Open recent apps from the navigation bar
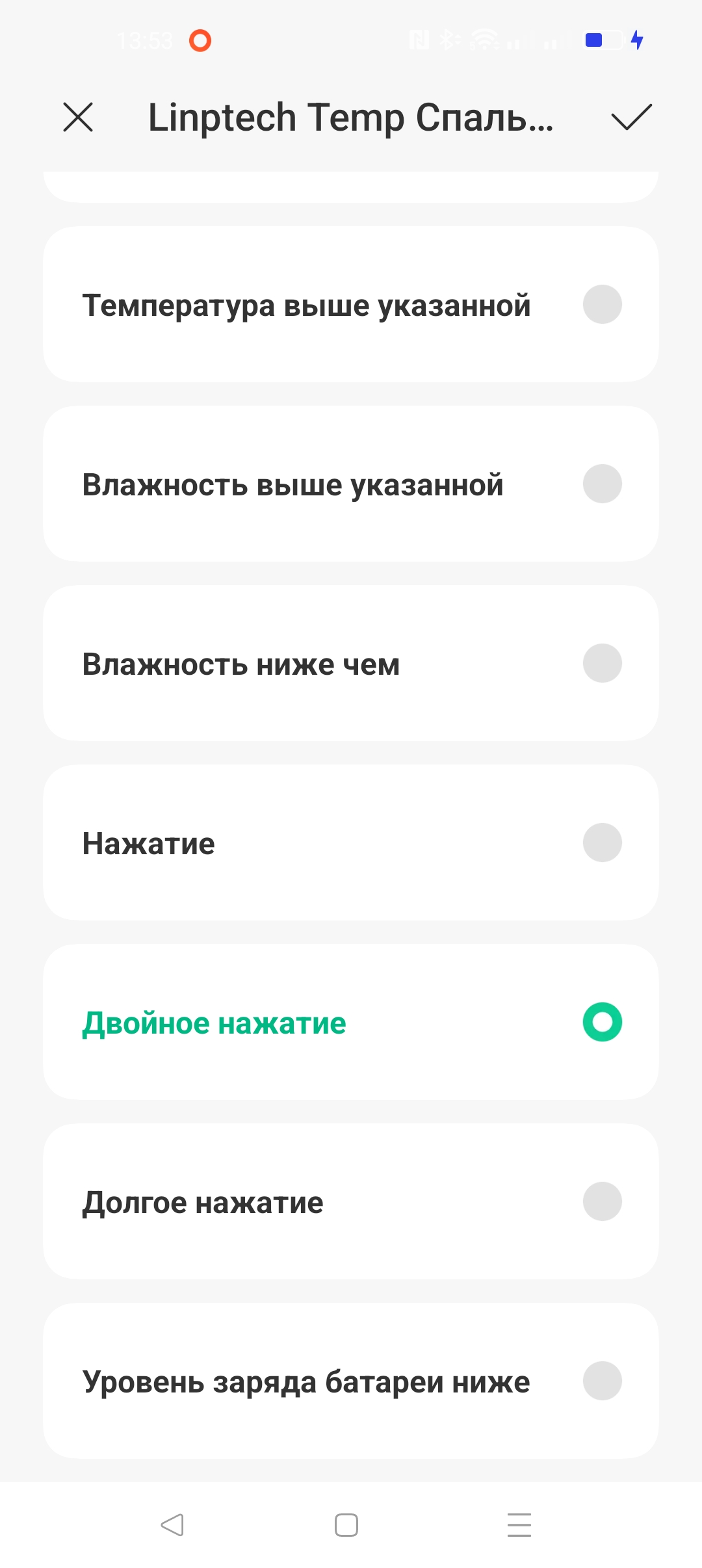This screenshot has height=1568, width=702. pos(519,1524)
